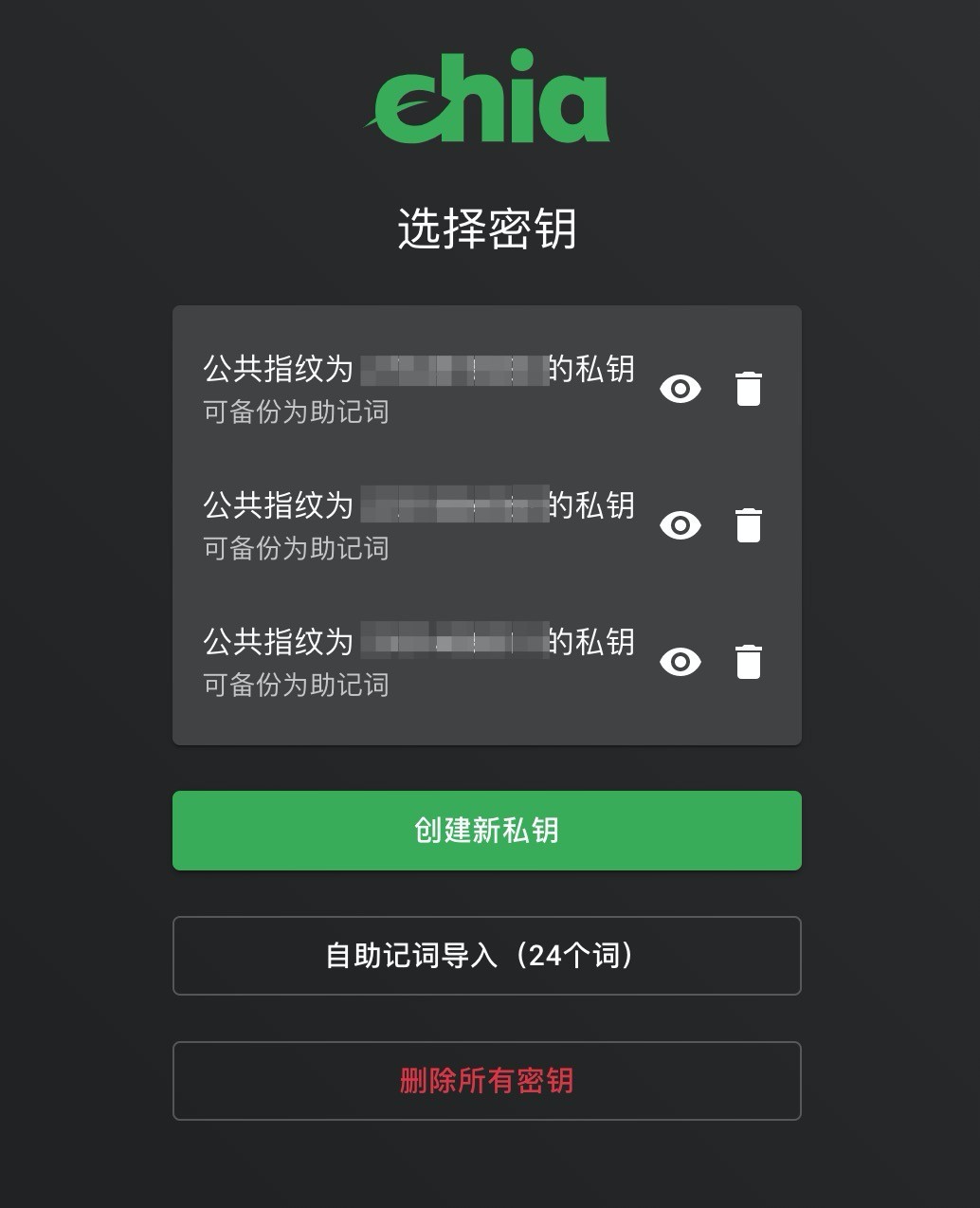Click 创建新私钥 green button
This screenshot has width=980, height=1208.
point(486,830)
